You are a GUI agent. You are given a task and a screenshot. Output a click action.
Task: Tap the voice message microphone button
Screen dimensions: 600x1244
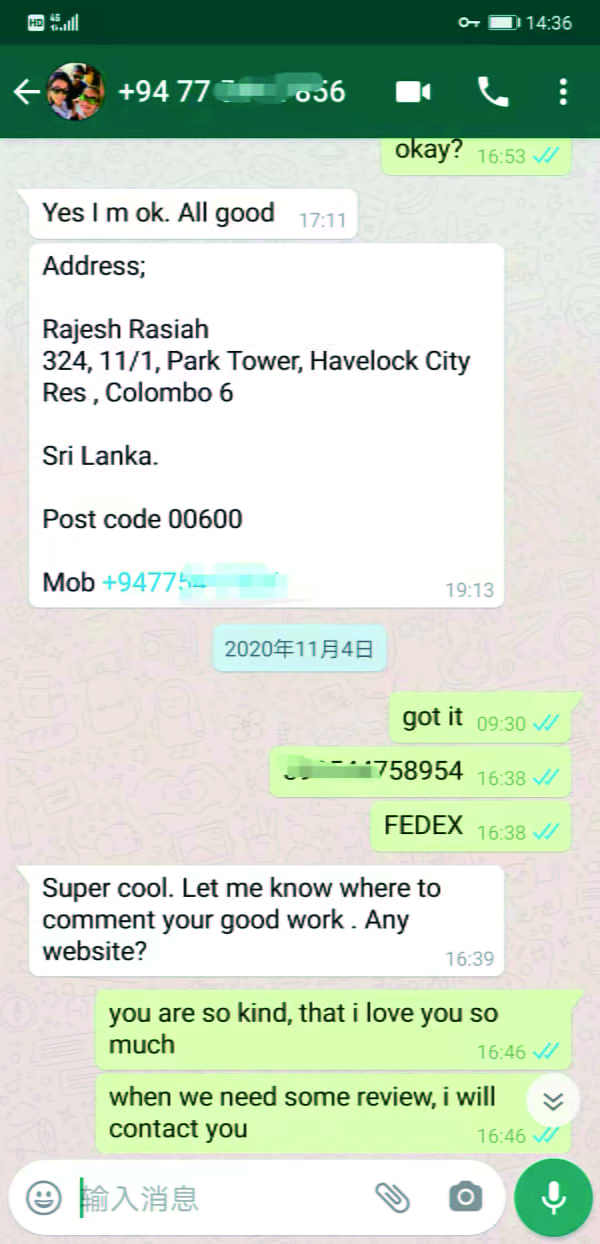click(x=554, y=1197)
